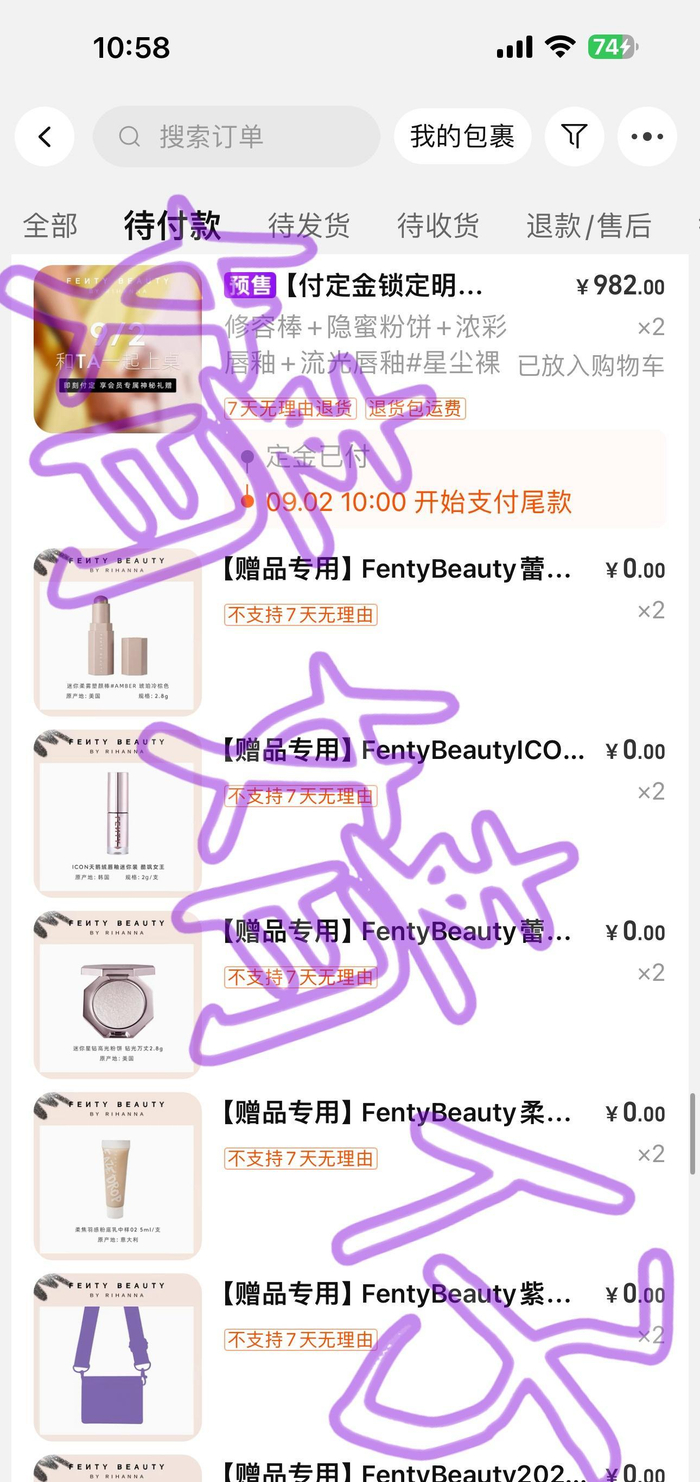The image size is (700, 1482).
Task: Open the 搜索订单 search box
Action: click(x=236, y=136)
